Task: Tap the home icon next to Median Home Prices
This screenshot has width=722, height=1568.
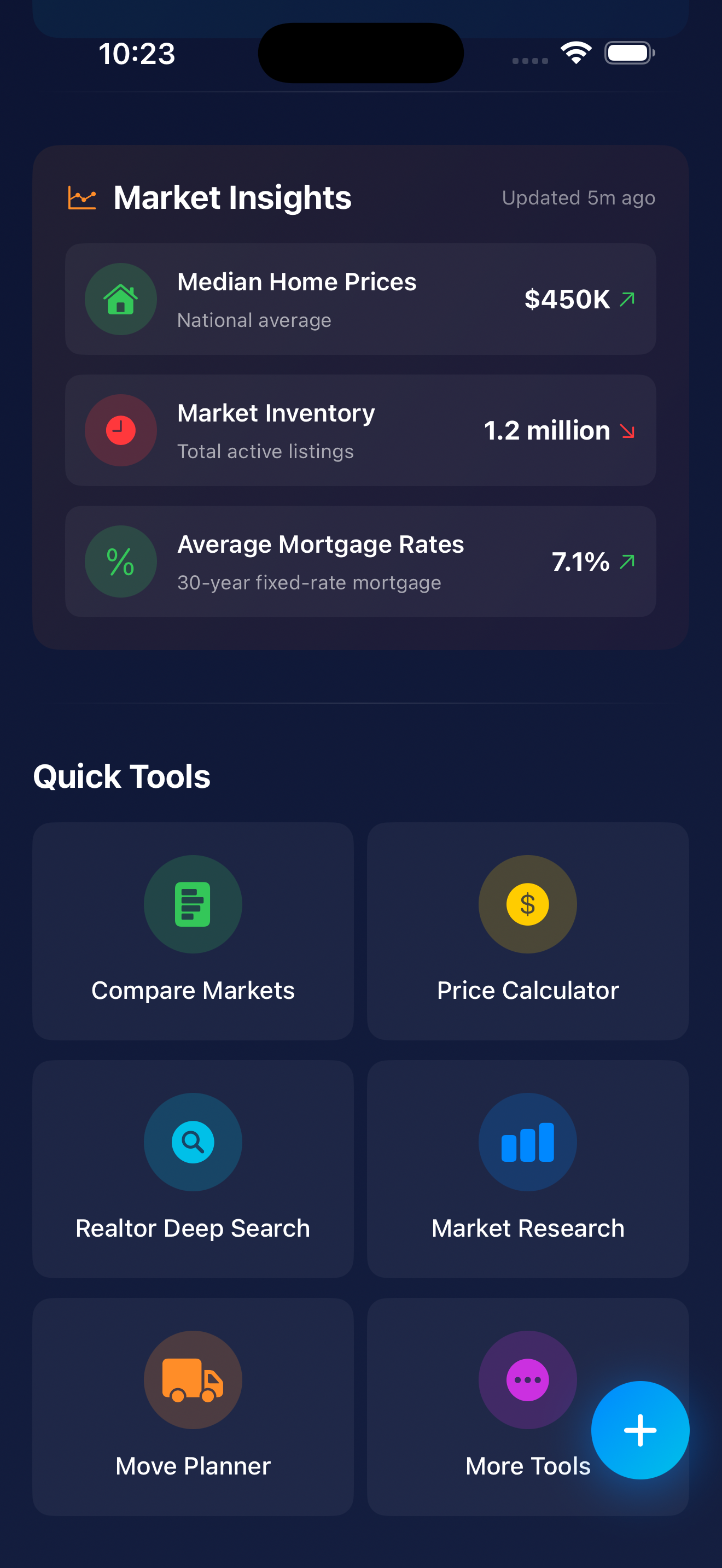Action: pos(120,299)
